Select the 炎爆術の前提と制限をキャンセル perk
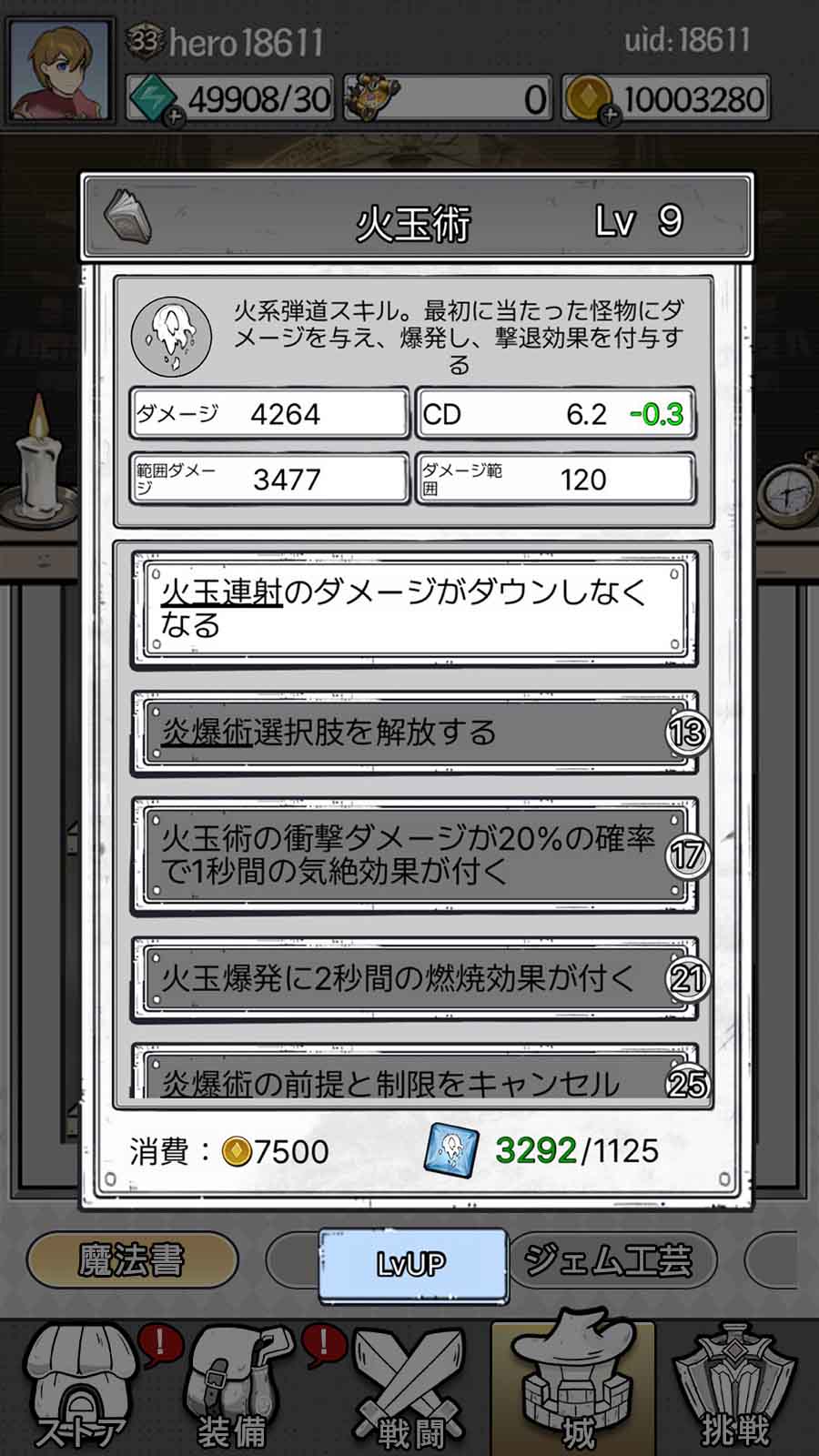The width and height of the screenshot is (819, 1456). pyautogui.click(x=414, y=1079)
